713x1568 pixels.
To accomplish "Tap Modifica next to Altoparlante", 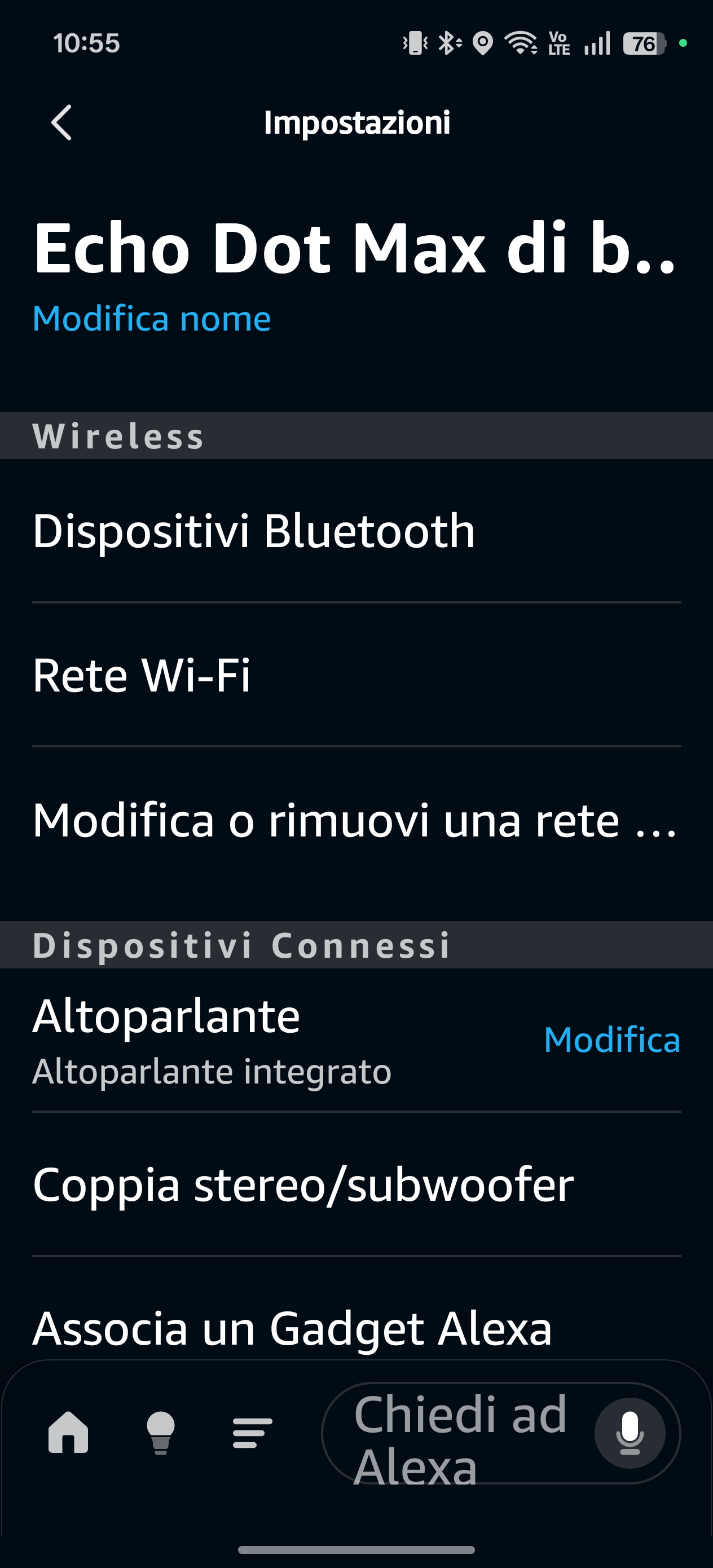I will (611, 1040).
